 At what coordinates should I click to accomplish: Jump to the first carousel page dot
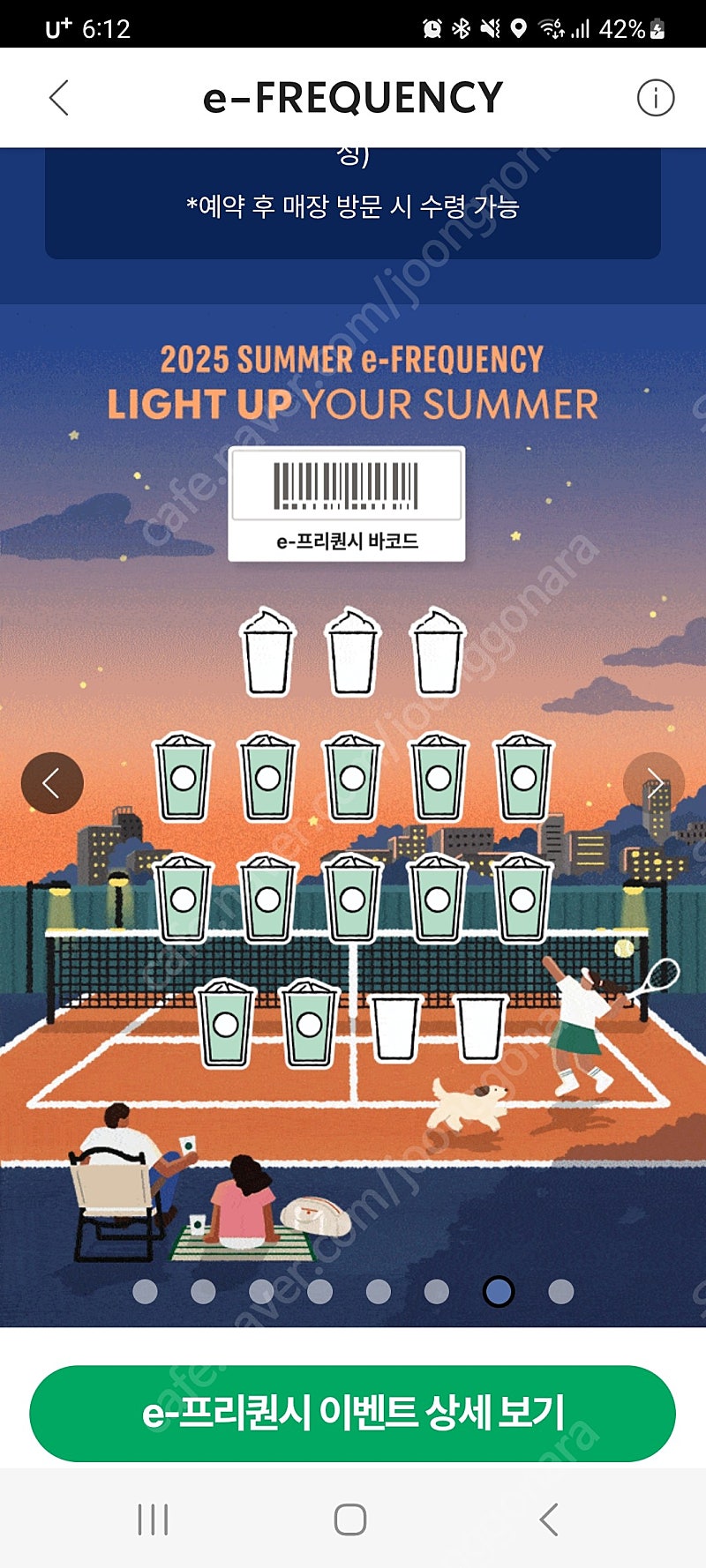145,1292
